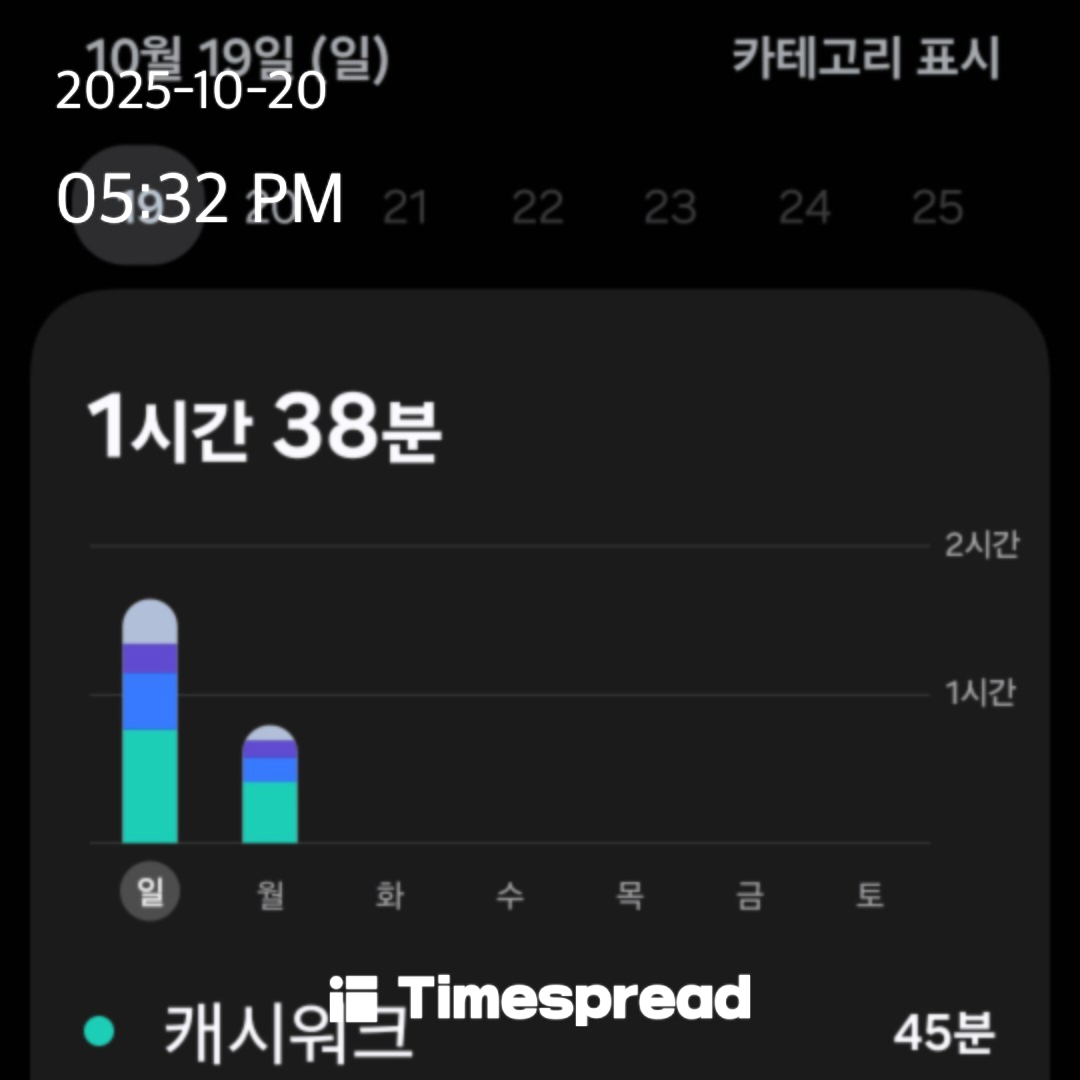
Task: Select date 25 in the week strip
Action: pos(937,207)
